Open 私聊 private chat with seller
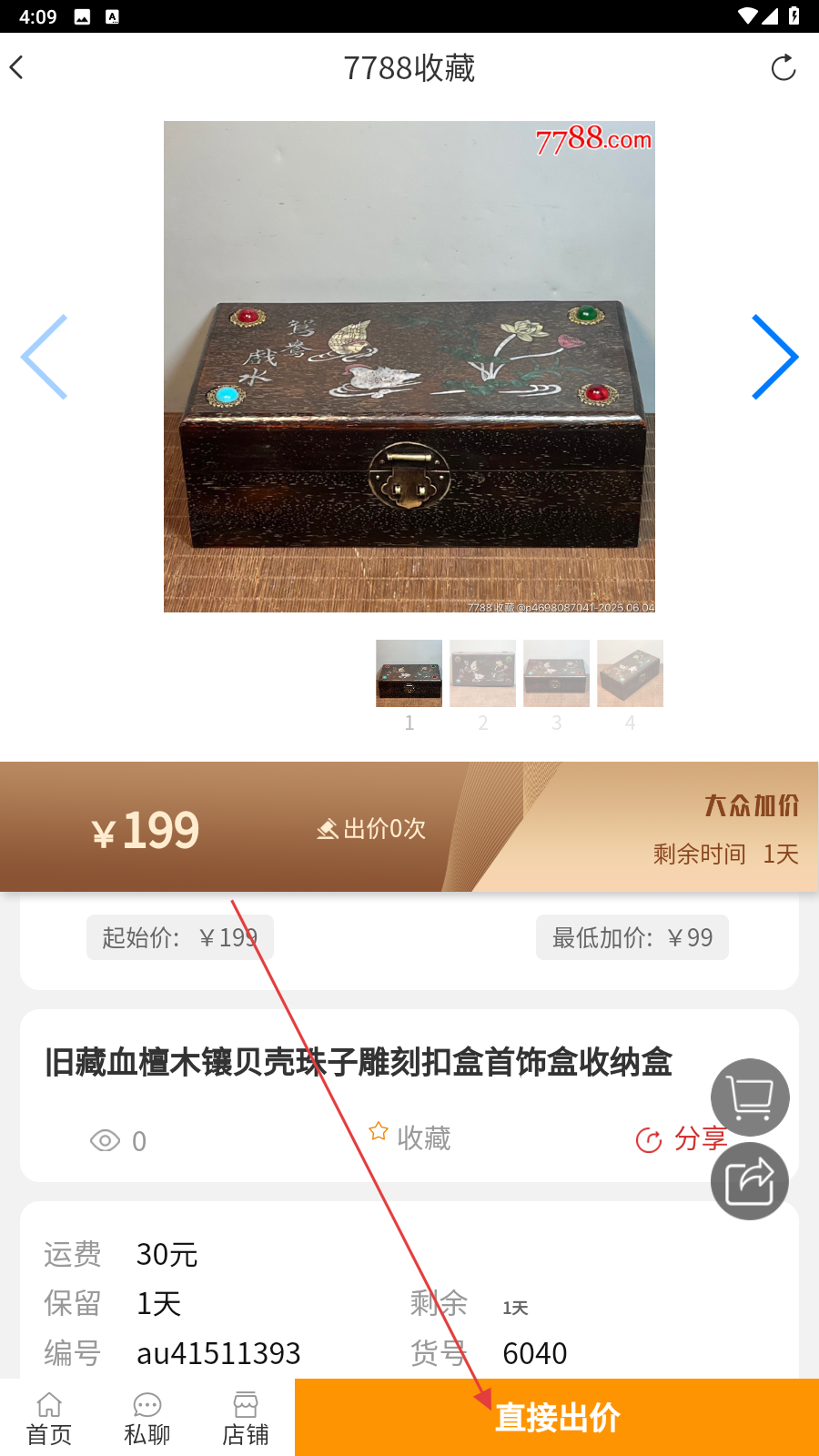This screenshot has width=819, height=1456. (147, 1419)
